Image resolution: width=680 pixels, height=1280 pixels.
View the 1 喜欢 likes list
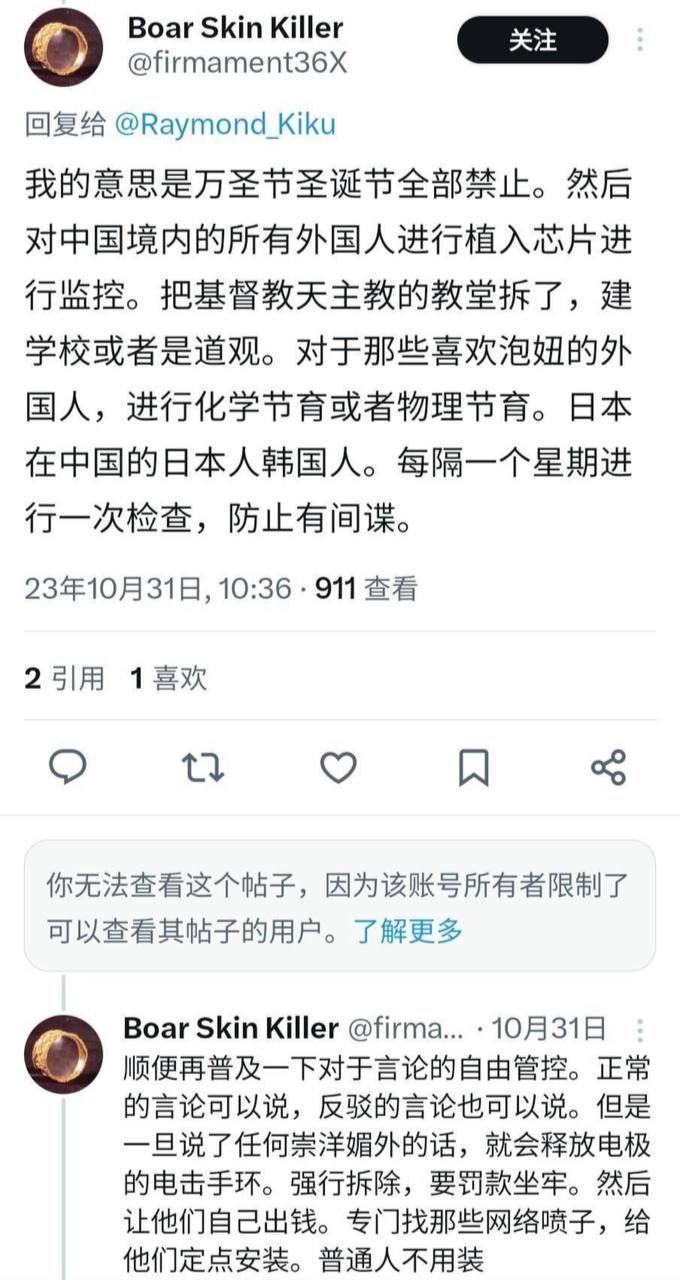[x=168, y=678]
